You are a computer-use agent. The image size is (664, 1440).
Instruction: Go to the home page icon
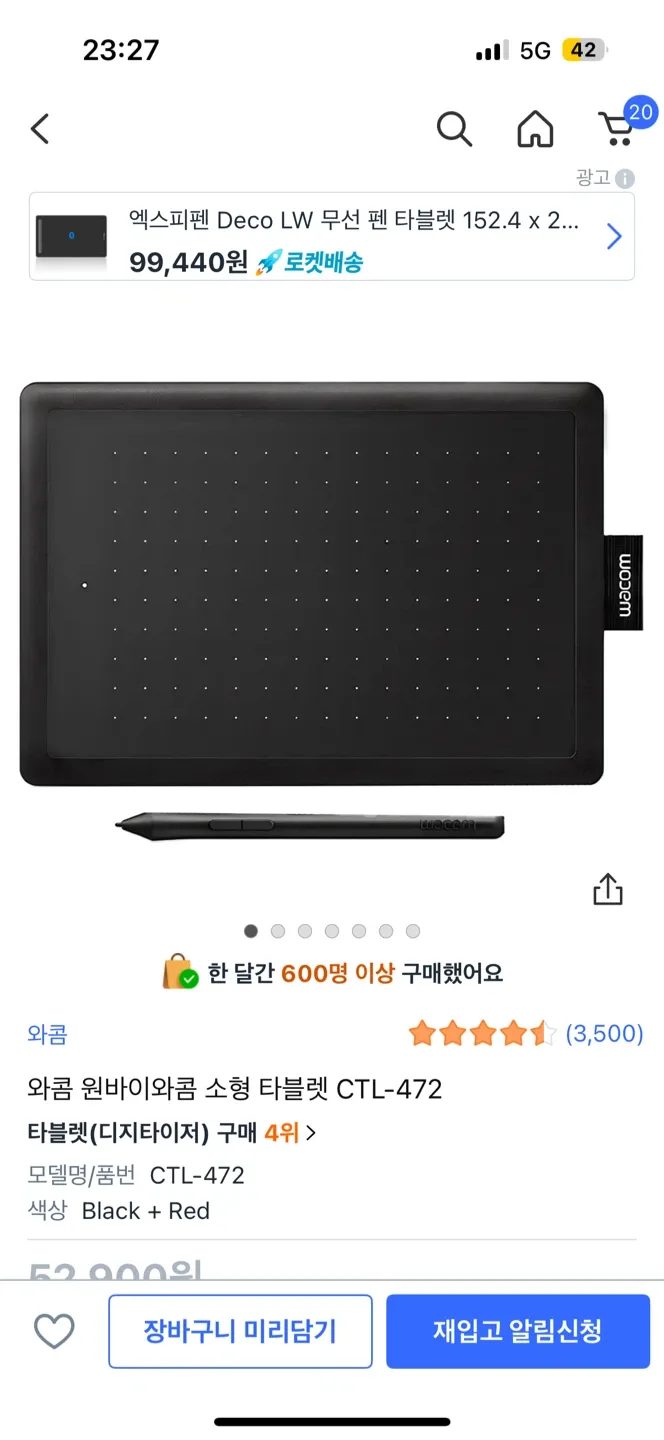[x=535, y=129]
